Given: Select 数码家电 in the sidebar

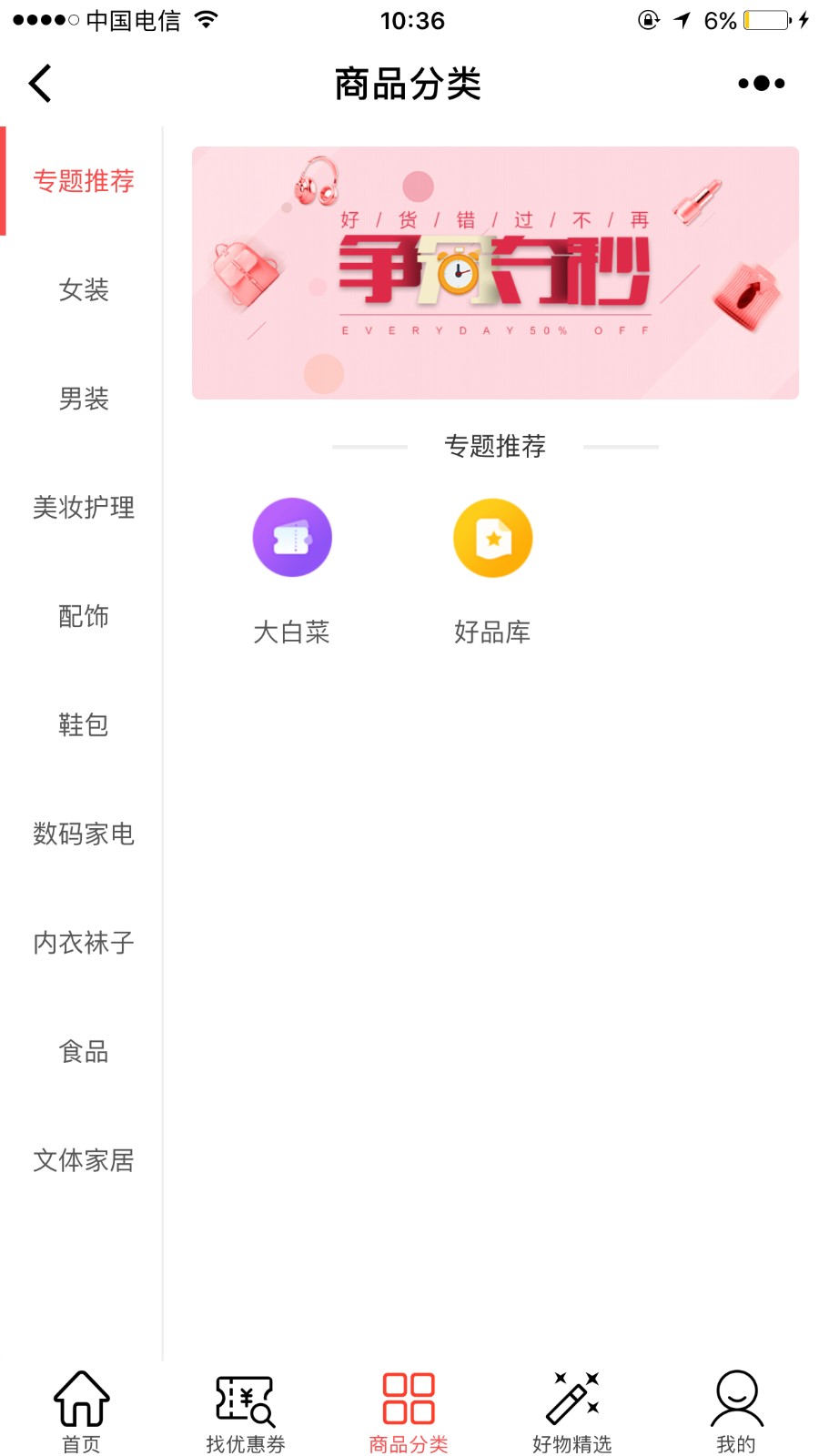Looking at the screenshot, I should [x=83, y=834].
